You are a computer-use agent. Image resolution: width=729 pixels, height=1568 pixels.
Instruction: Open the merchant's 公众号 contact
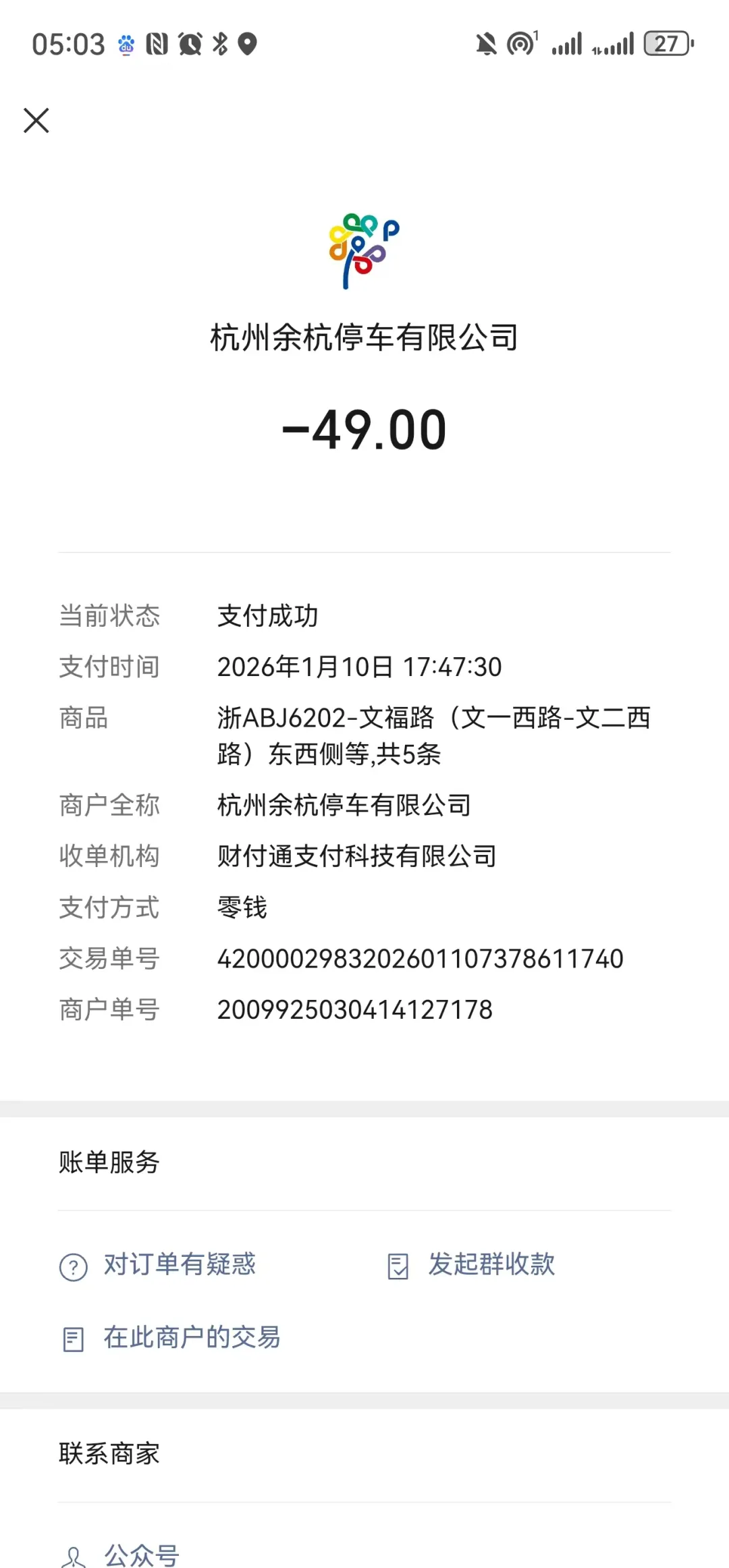pyautogui.click(x=141, y=1554)
